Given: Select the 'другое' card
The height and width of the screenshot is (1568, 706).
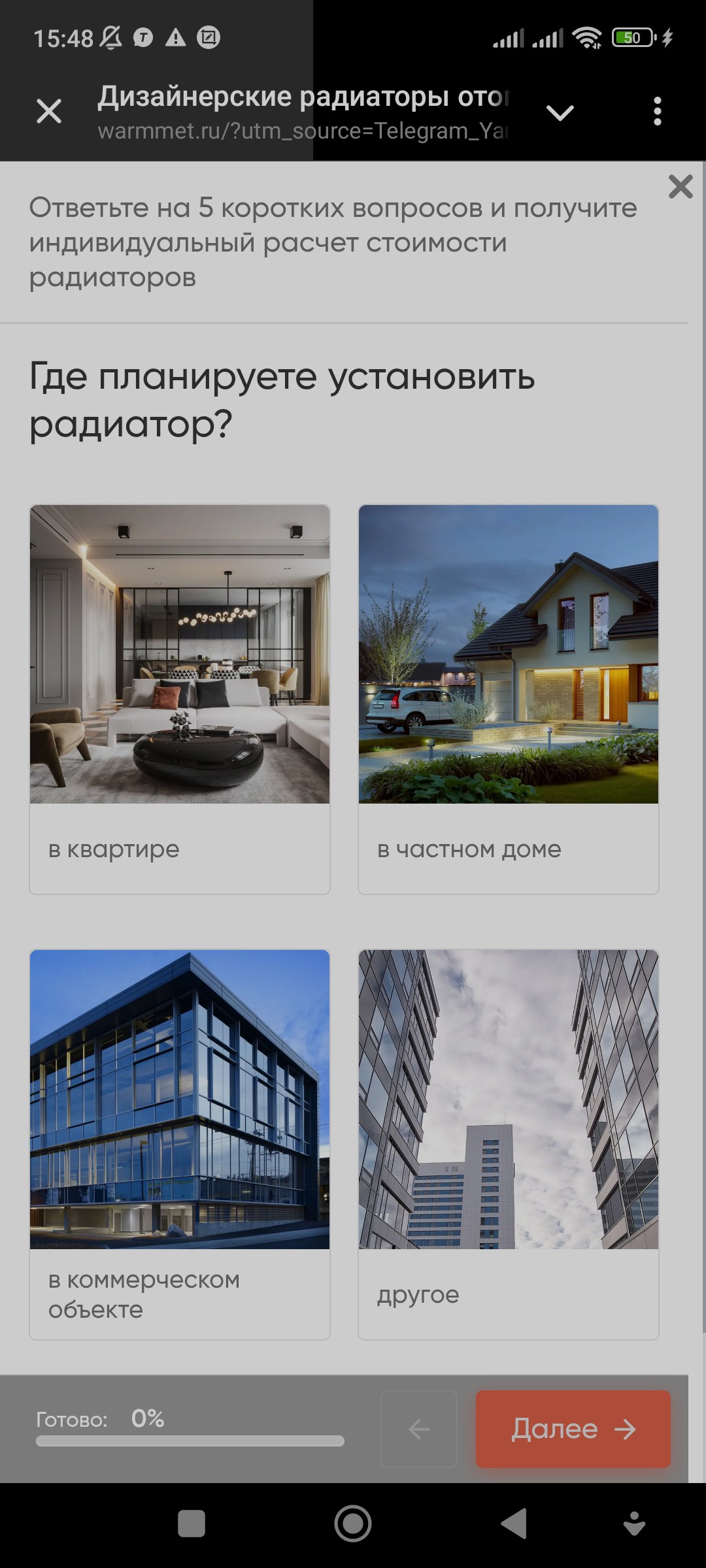Looking at the screenshot, I should [509, 1145].
